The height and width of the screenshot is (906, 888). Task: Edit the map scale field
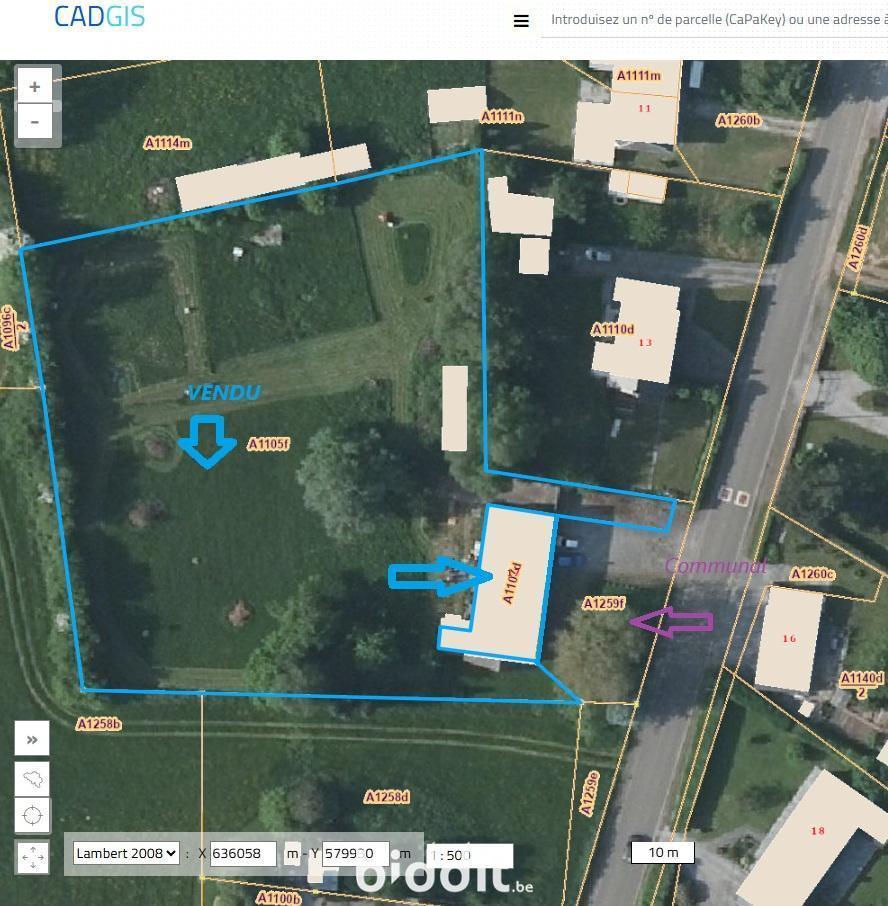[x=469, y=856]
